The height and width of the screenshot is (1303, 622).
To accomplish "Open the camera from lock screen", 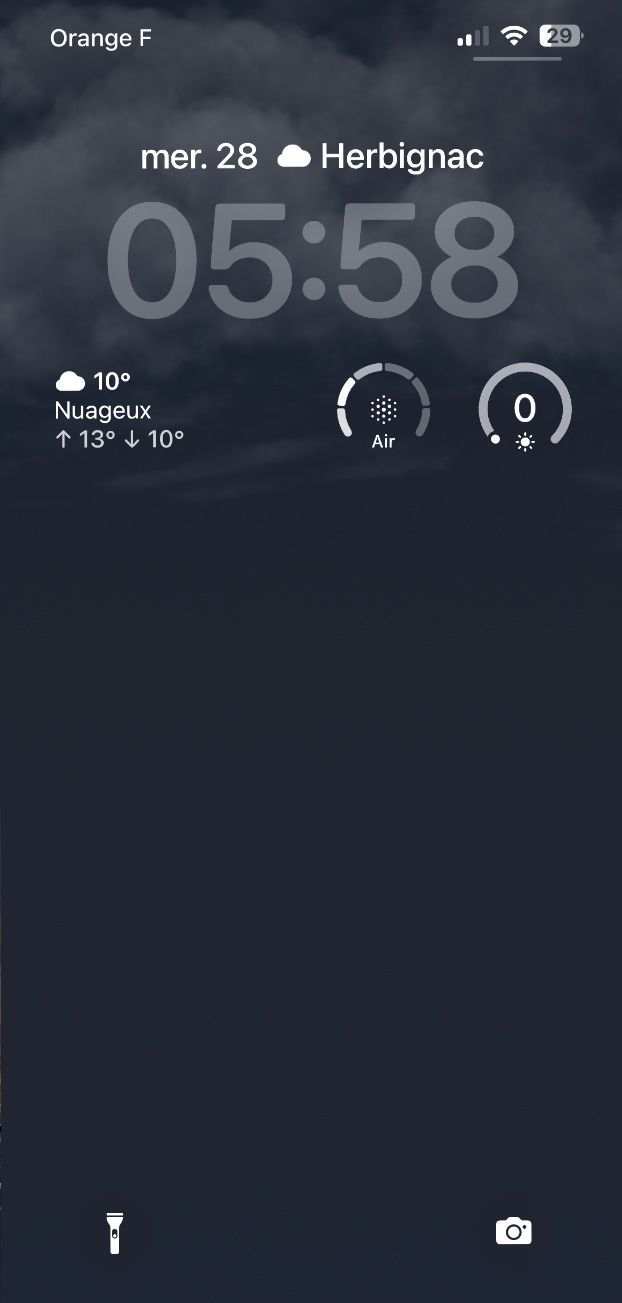I will pyautogui.click(x=513, y=1231).
